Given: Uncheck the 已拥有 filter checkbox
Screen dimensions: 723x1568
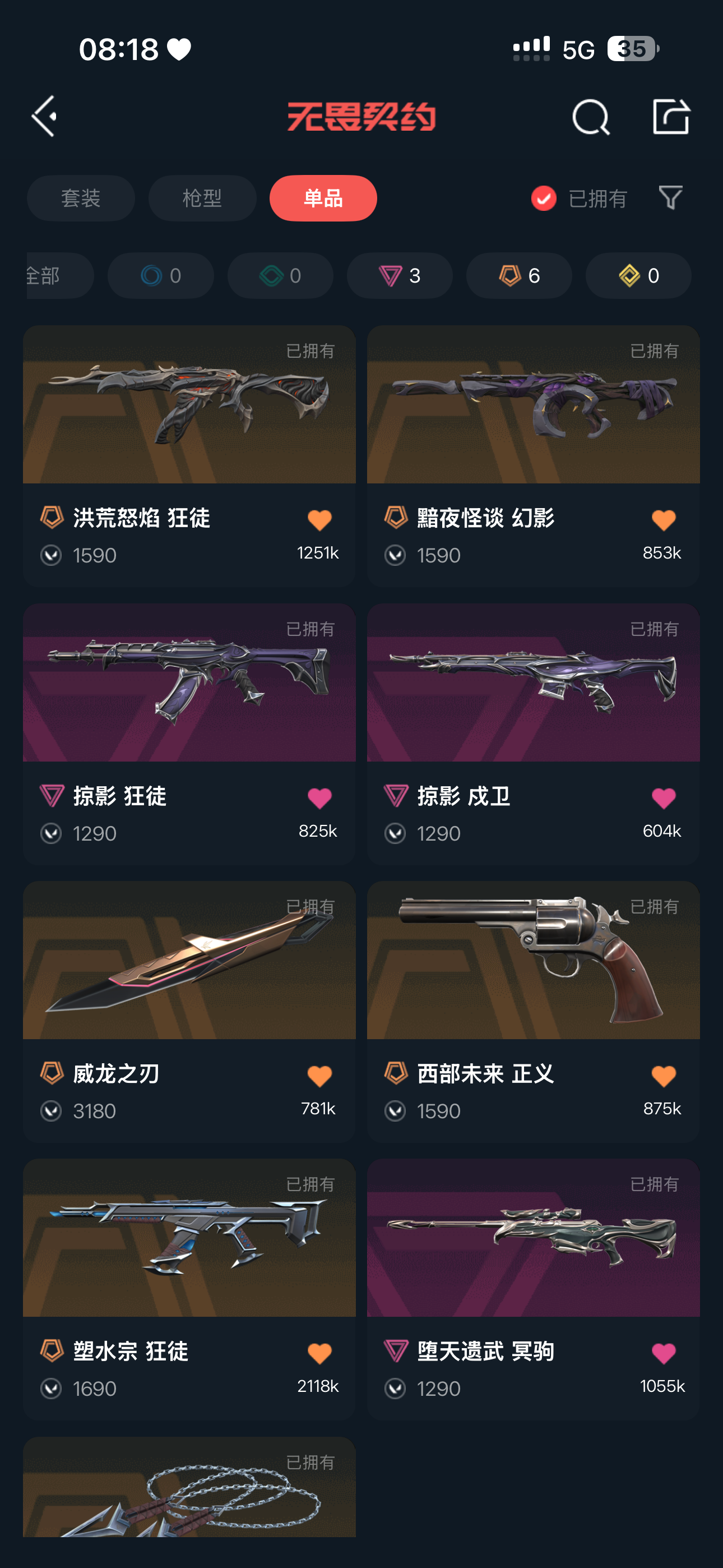Looking at the screenshot, I should tap(544, 199).
